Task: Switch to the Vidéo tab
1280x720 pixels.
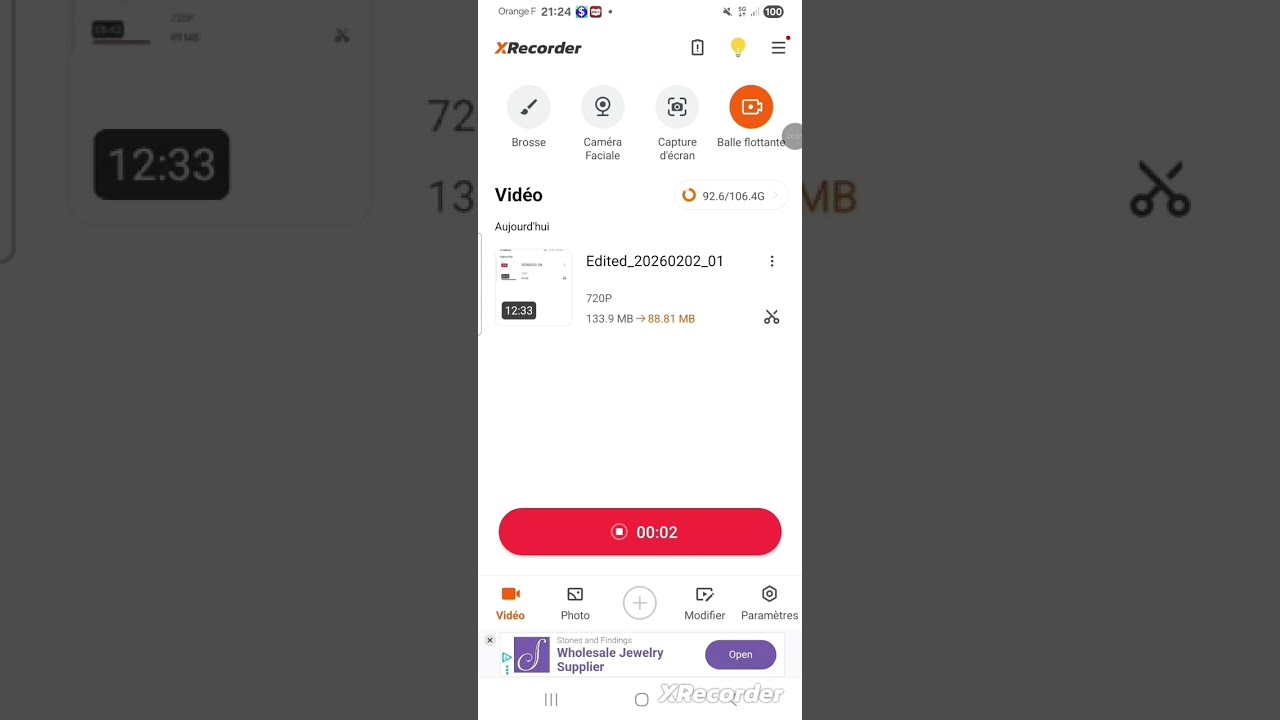Action: click(x=510, y=603)
